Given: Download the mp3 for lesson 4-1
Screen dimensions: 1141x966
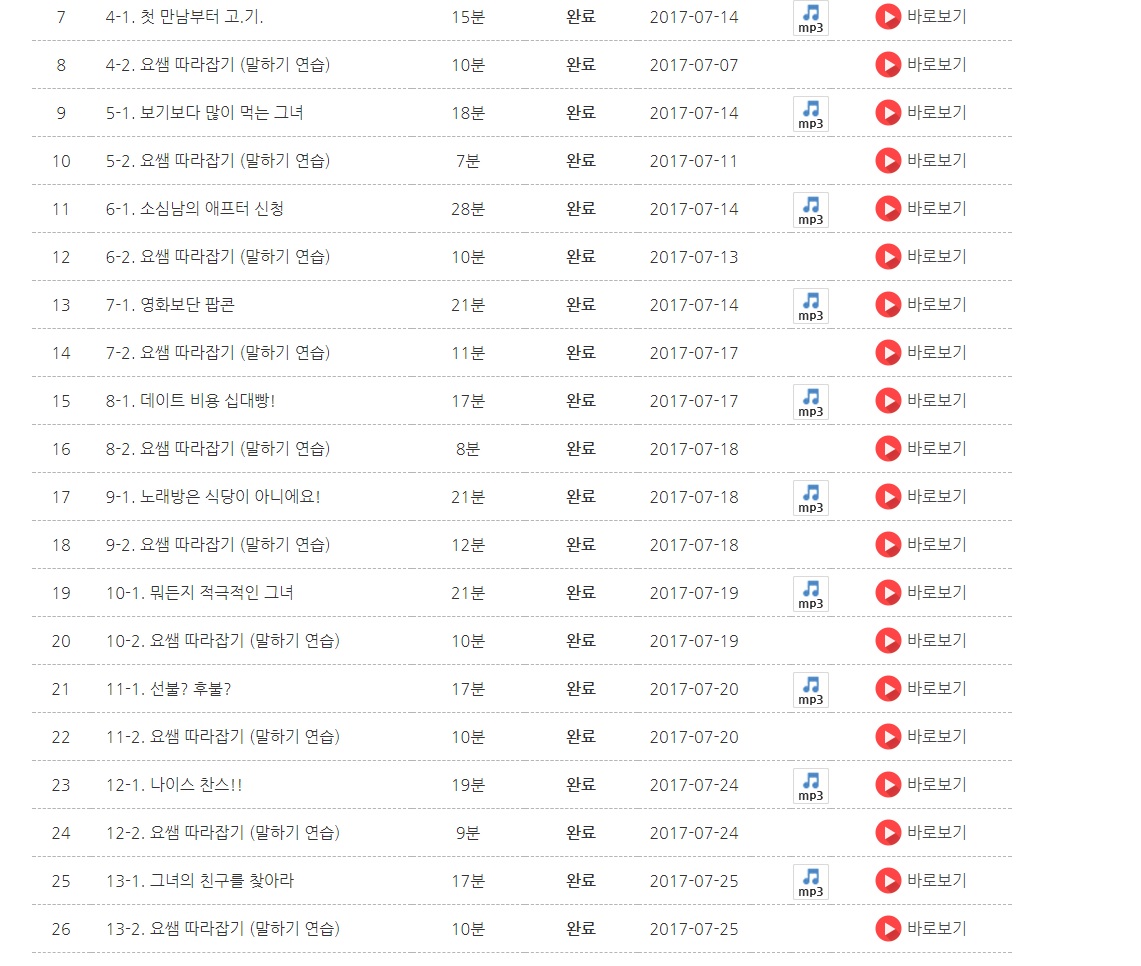Looking at the screenshot, I should (811, 18).
